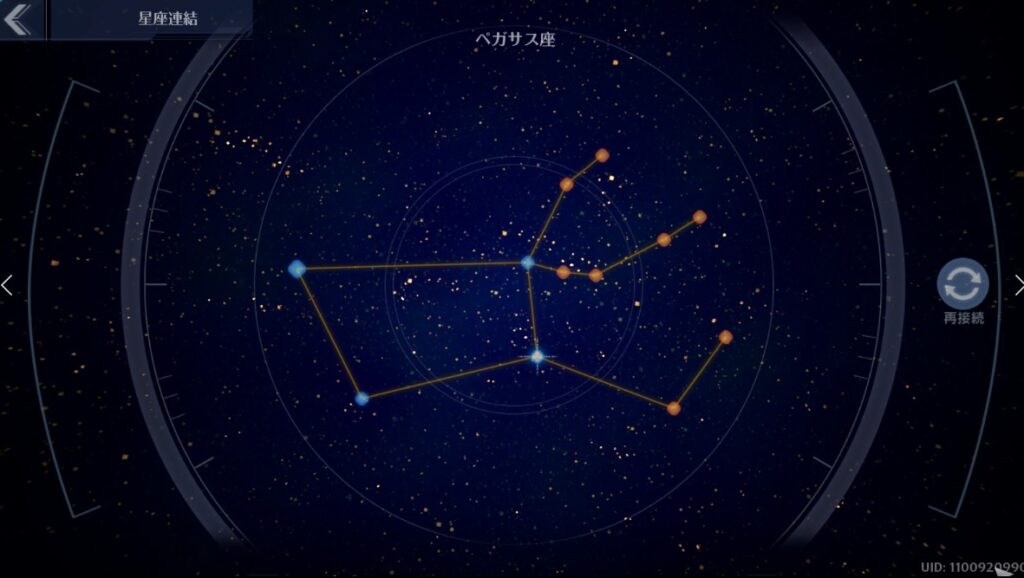Screen dimensions: 1024x578
Task: Tap the 再接続 reconnect button
Action: tap(962, 284)
